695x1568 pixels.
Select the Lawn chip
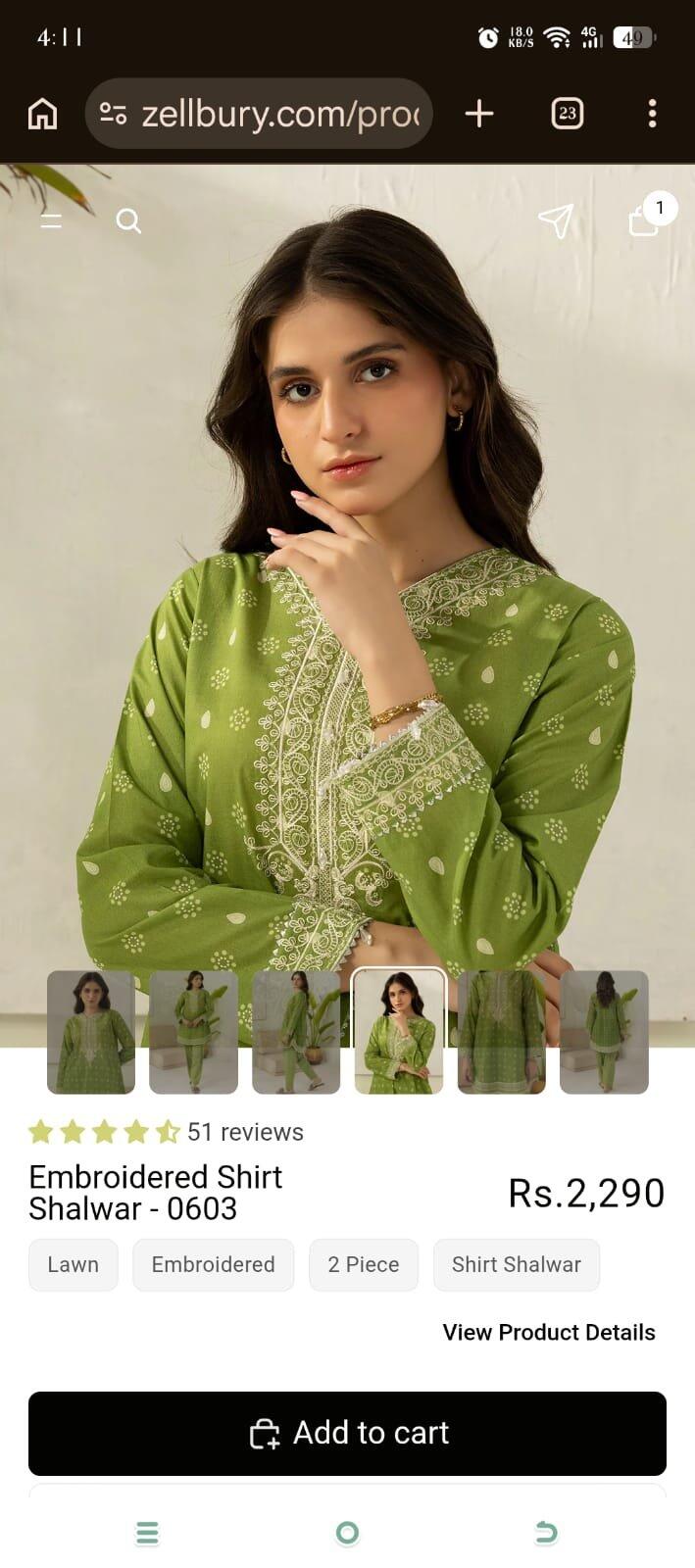[x=74, y=1264]
